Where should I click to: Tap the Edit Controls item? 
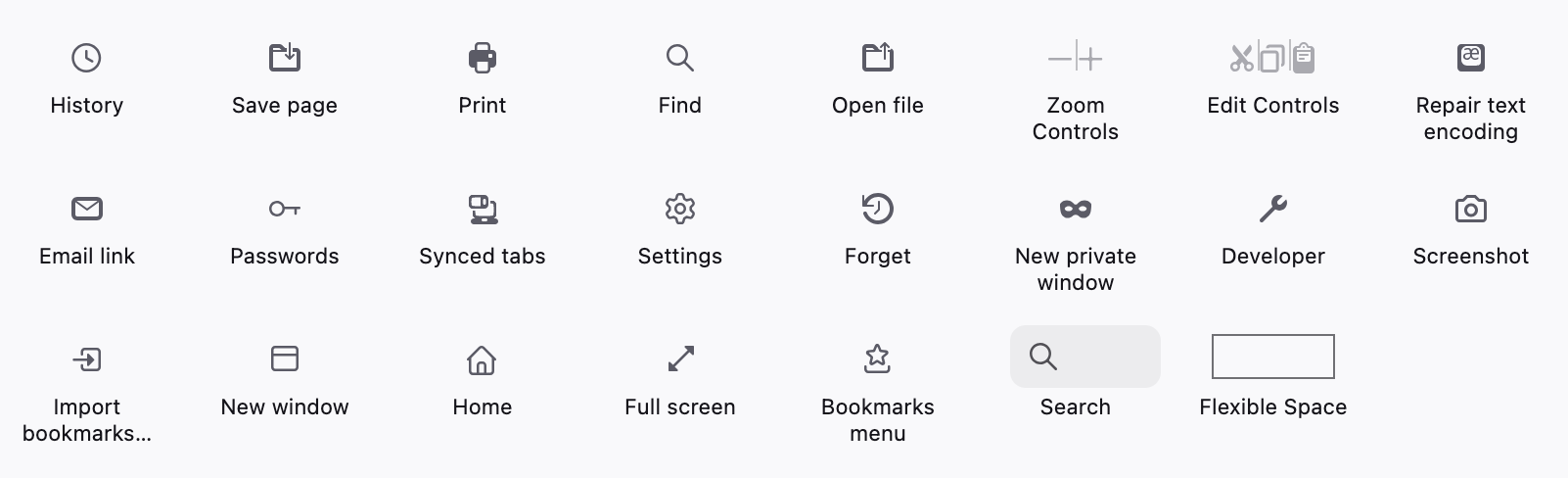click(x=1272, y=59)
